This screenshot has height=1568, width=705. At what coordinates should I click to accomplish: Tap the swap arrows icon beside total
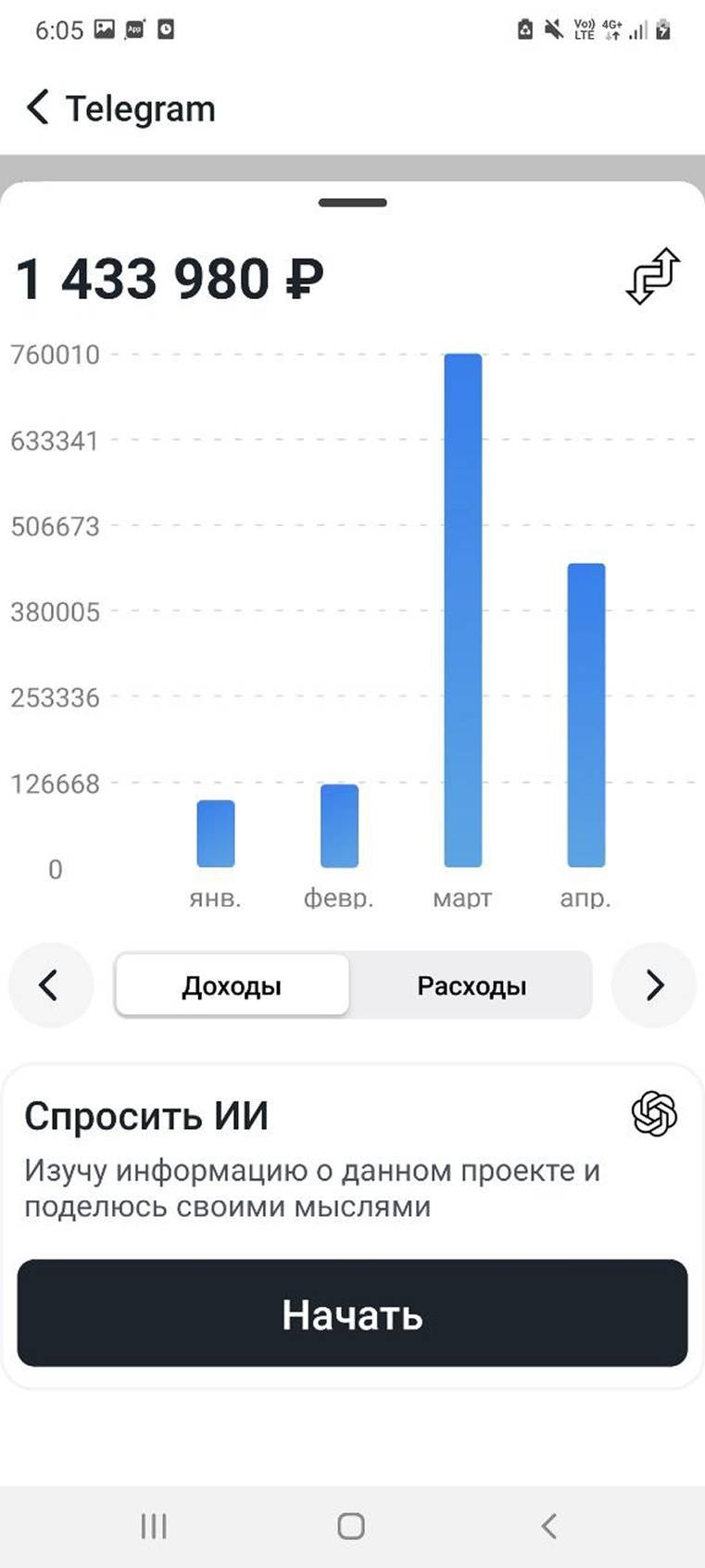pos(653,276)
